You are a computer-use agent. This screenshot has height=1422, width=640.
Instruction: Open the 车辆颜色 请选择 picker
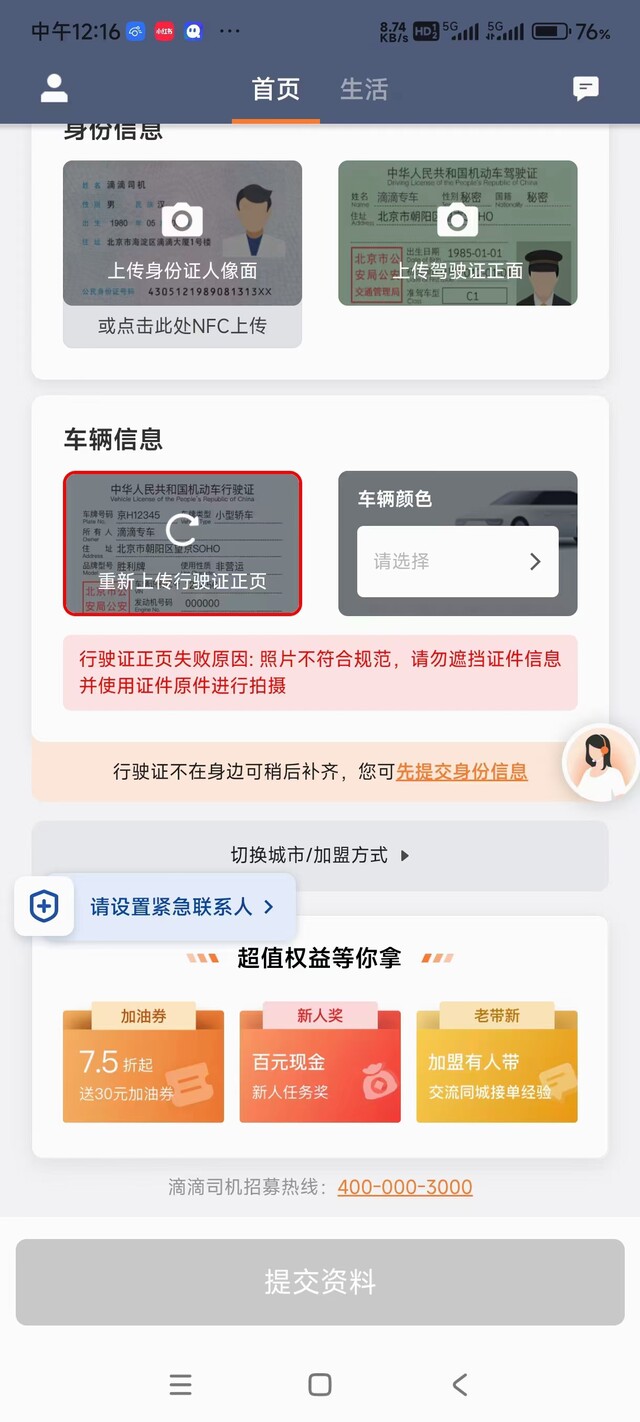[457, 561]
